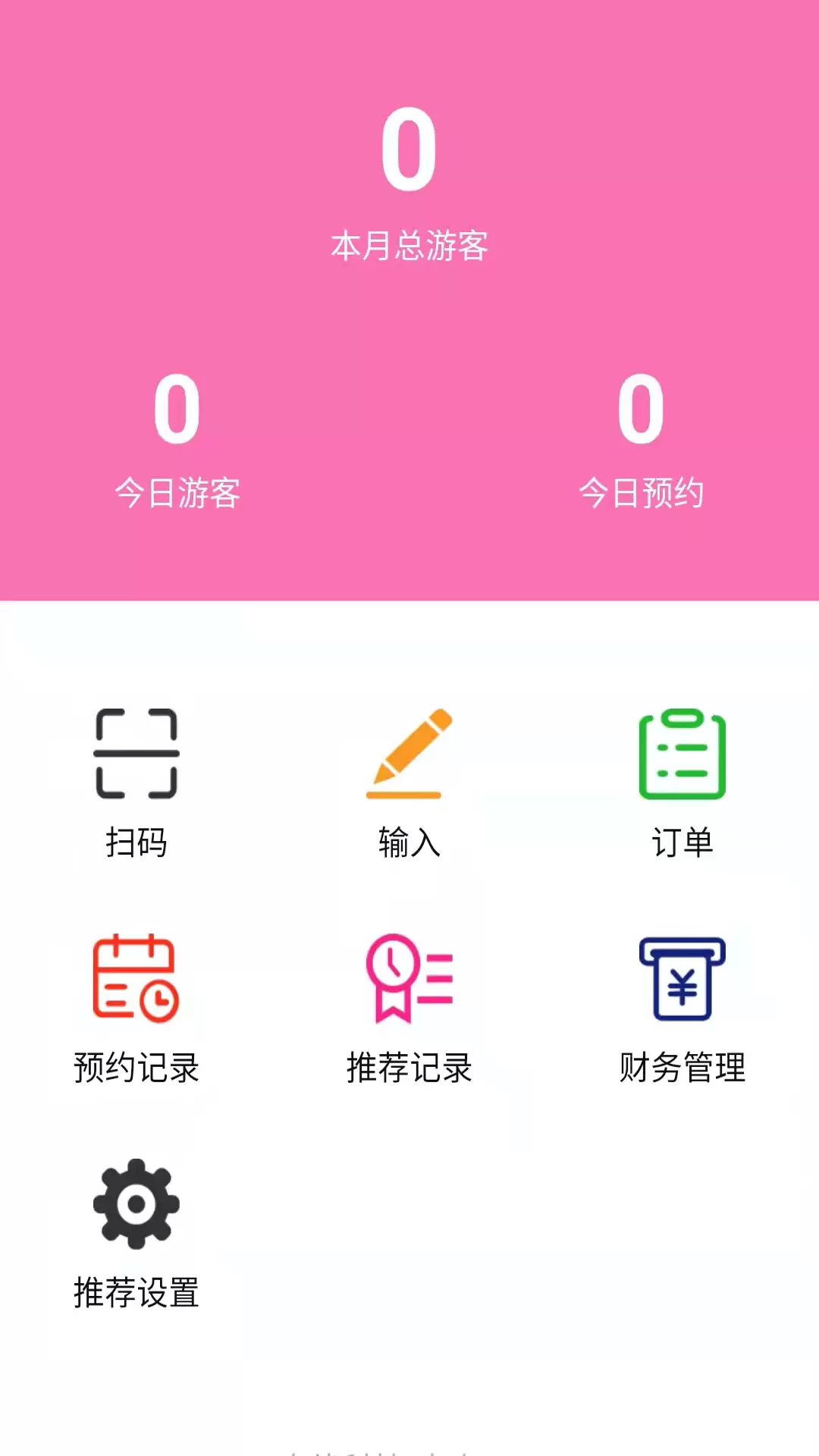This screenshot has width=819, height=1456.
Task: Open 推荐设置 recommendation settings
Action: point(136,1234)
